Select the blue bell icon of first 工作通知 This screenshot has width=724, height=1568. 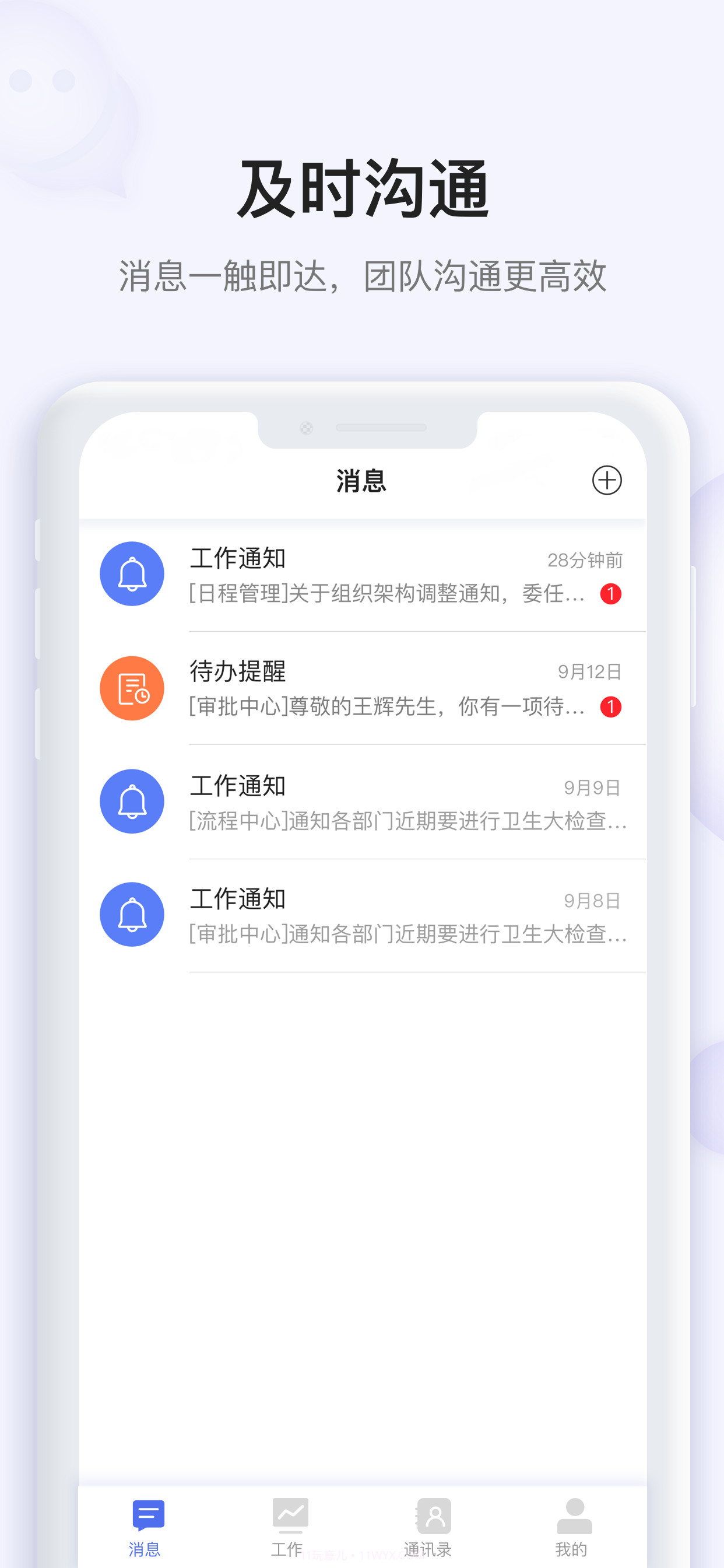[x=132, y=573]
